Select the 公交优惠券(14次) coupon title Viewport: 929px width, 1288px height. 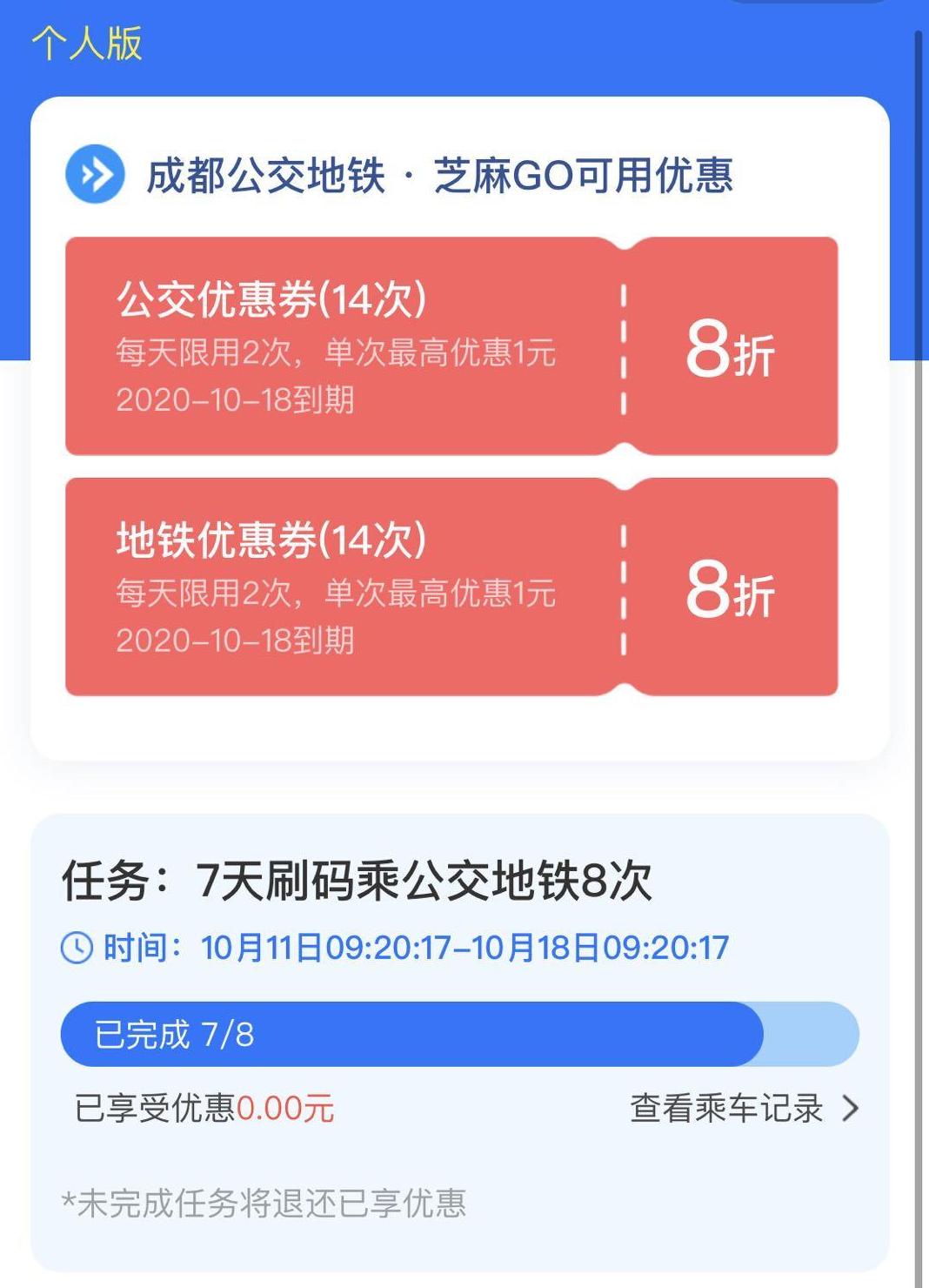click(270, 299)
